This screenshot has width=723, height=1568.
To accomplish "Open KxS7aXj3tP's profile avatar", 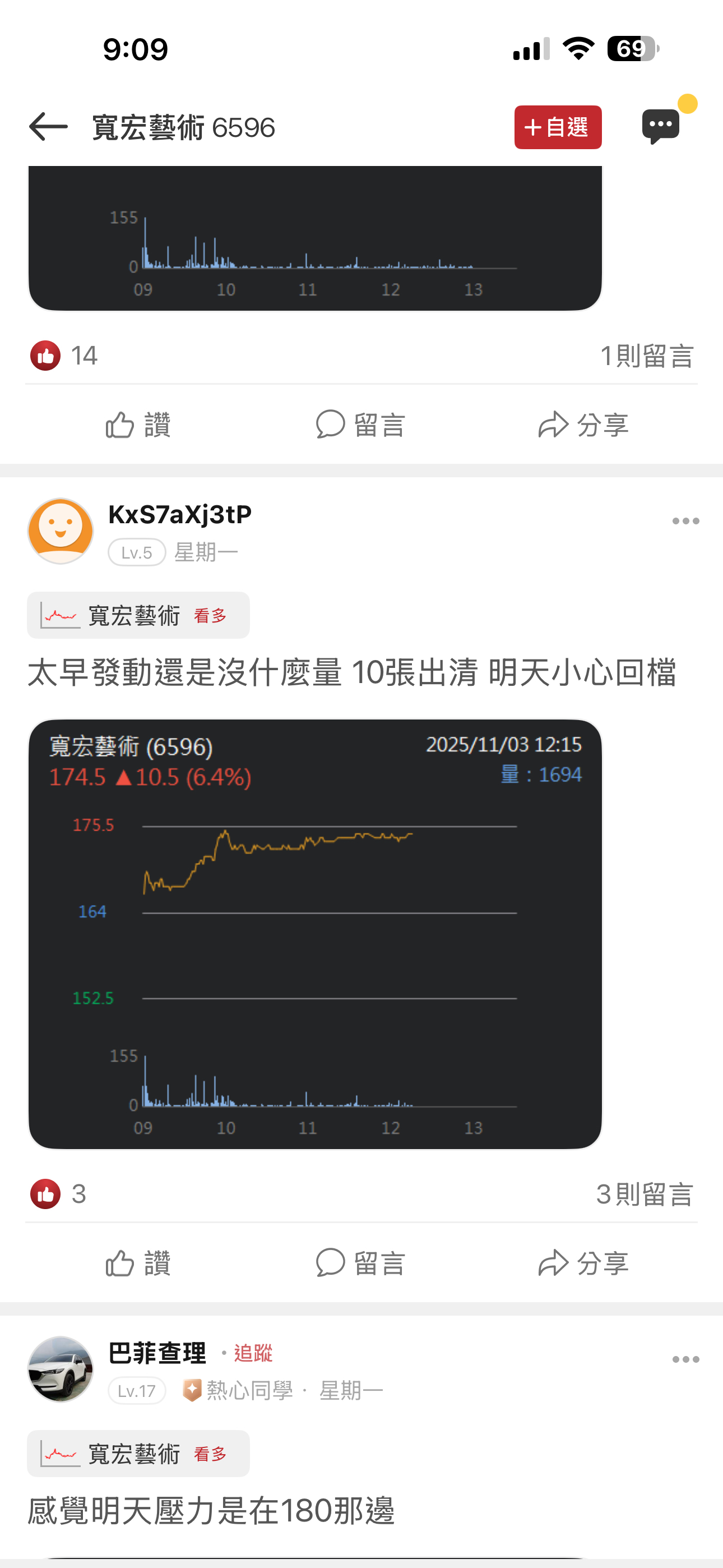I will click(x=61, y=531).
